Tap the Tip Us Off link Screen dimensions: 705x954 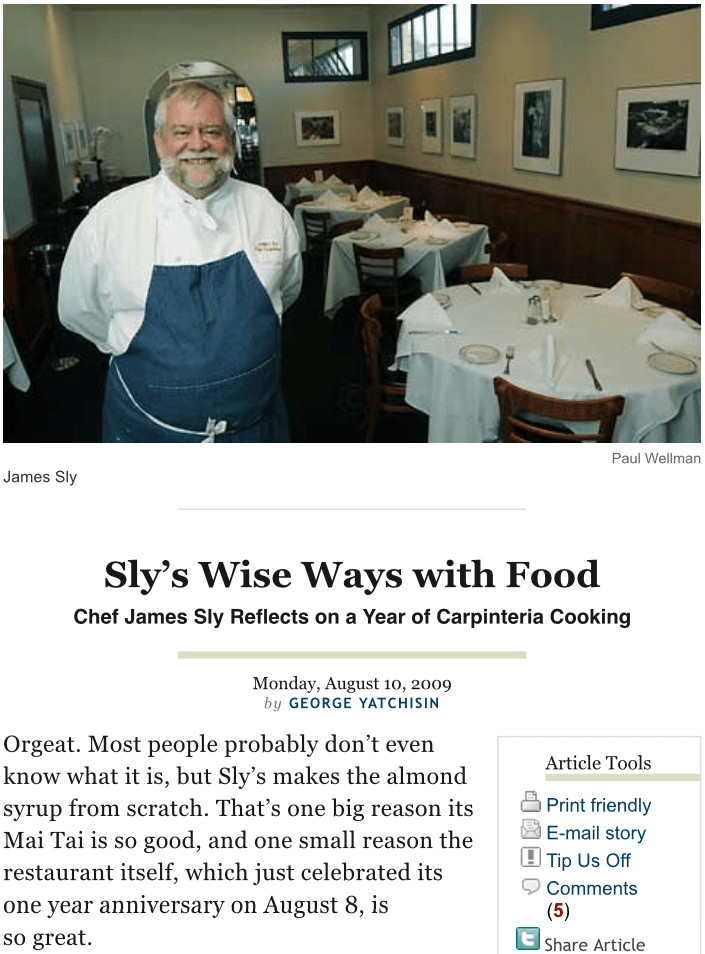click(588, 860)
